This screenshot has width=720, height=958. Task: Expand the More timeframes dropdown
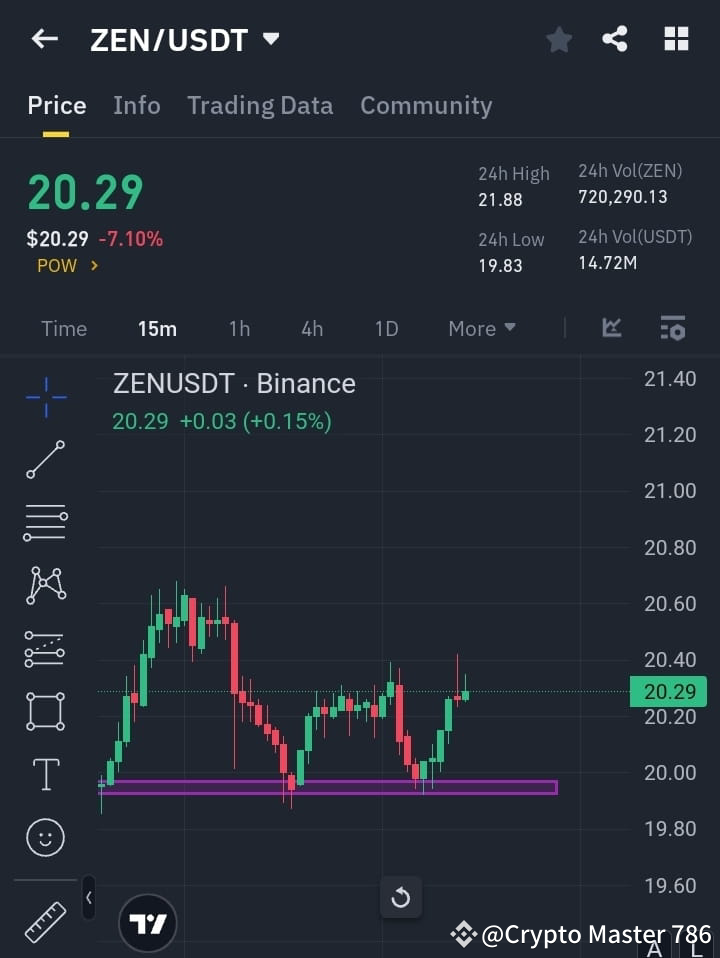point(481,328)
